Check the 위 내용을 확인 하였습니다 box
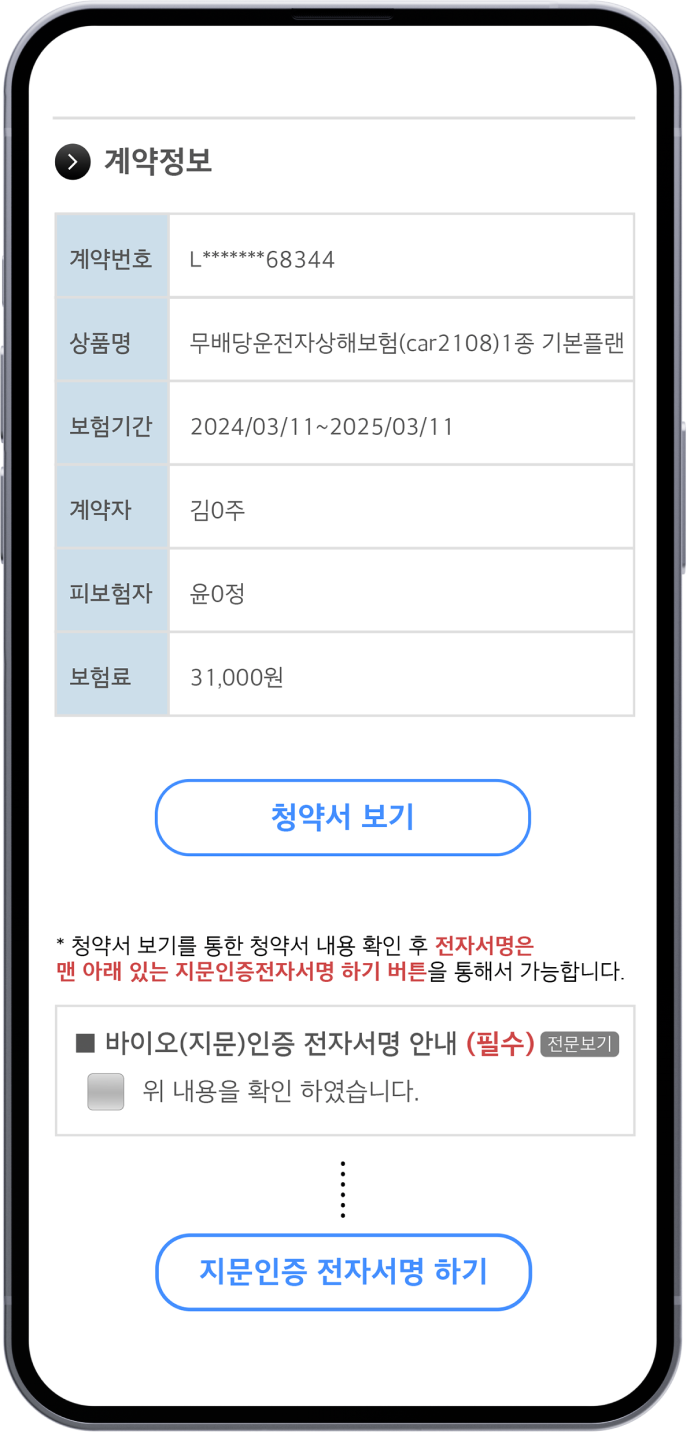The image size is (687, 1432). tap(106, 1091)
